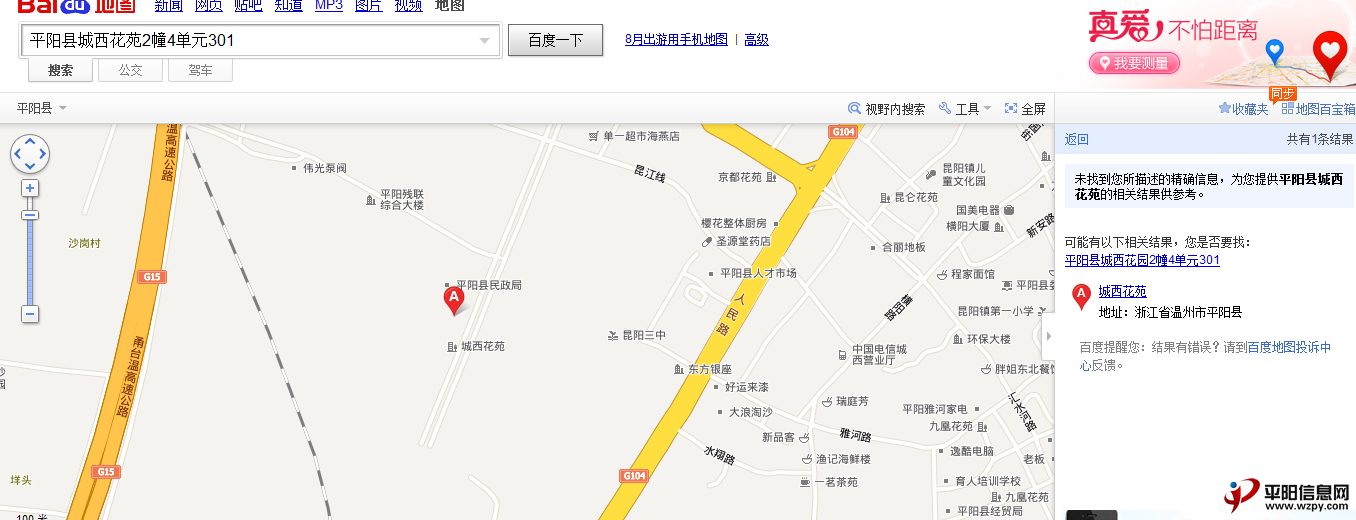Open 地图百宝箱 toolbox
1356x520 pixels.
click(x=1318, y=109)
